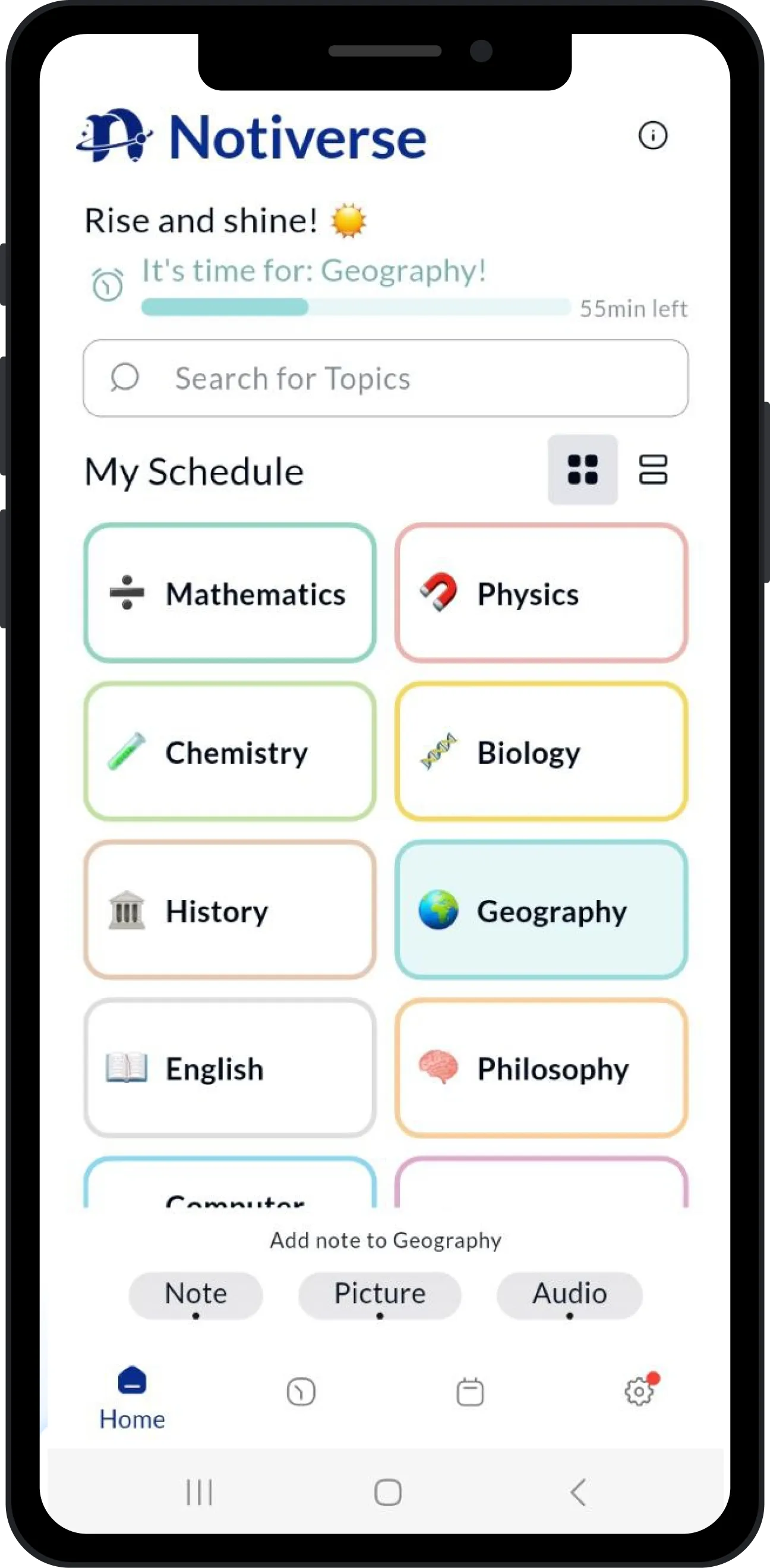Switch schedule to grid view
This screenshot has height=1568, width=770.
(x=582, y=469)
